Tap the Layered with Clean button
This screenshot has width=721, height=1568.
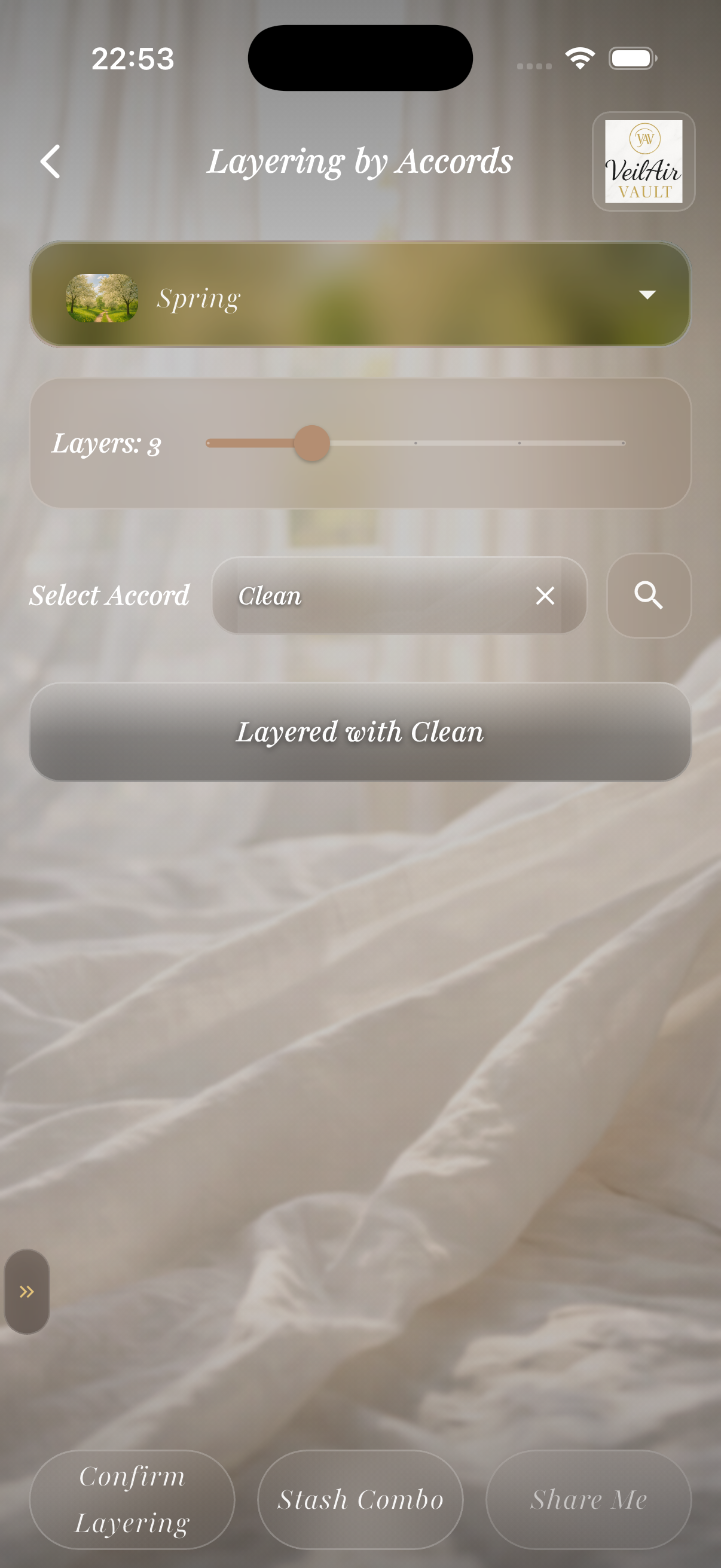click(x=360, y=731)
